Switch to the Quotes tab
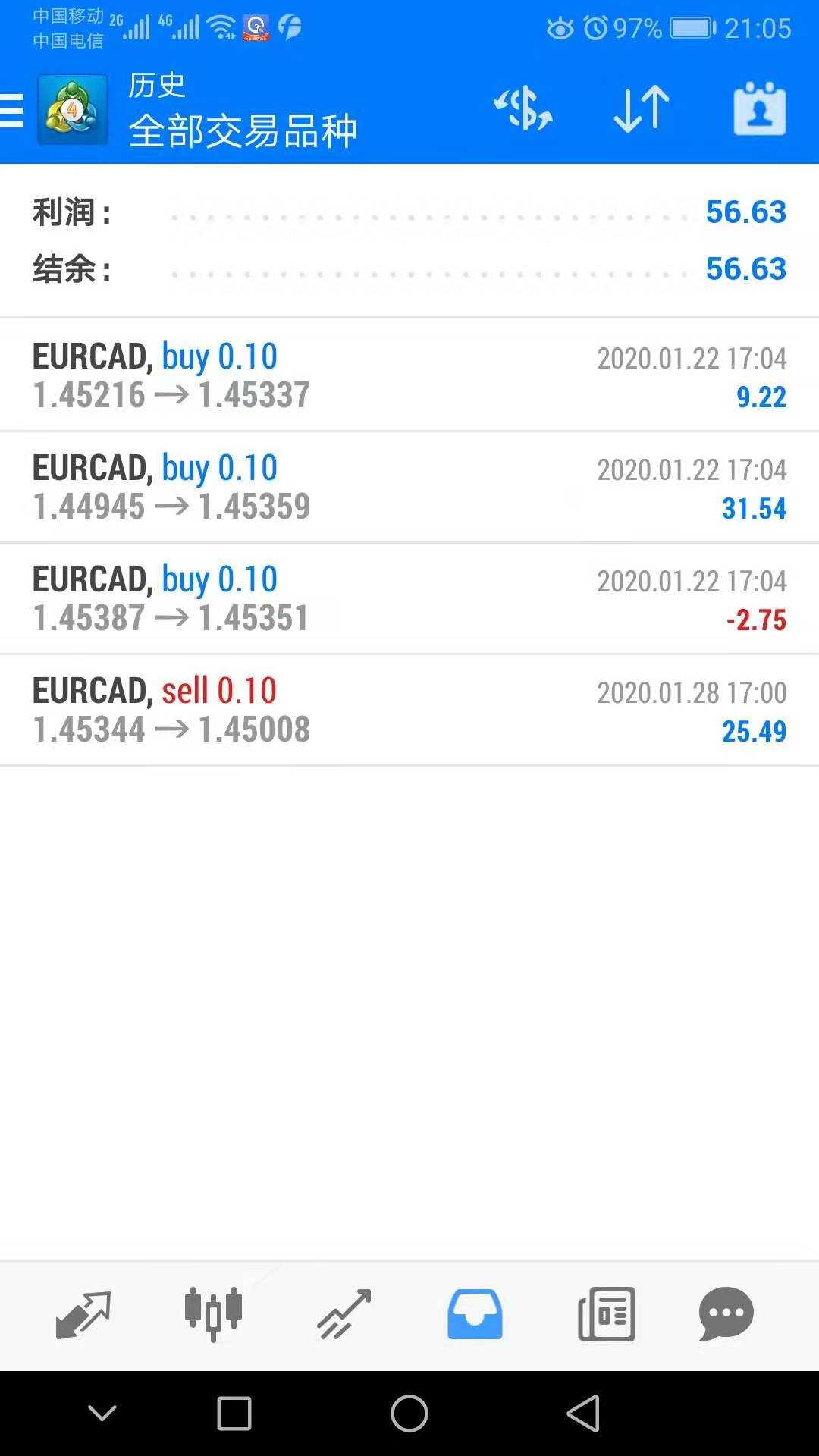This screenshot has height=1456, width=819. pos(83,1314)
